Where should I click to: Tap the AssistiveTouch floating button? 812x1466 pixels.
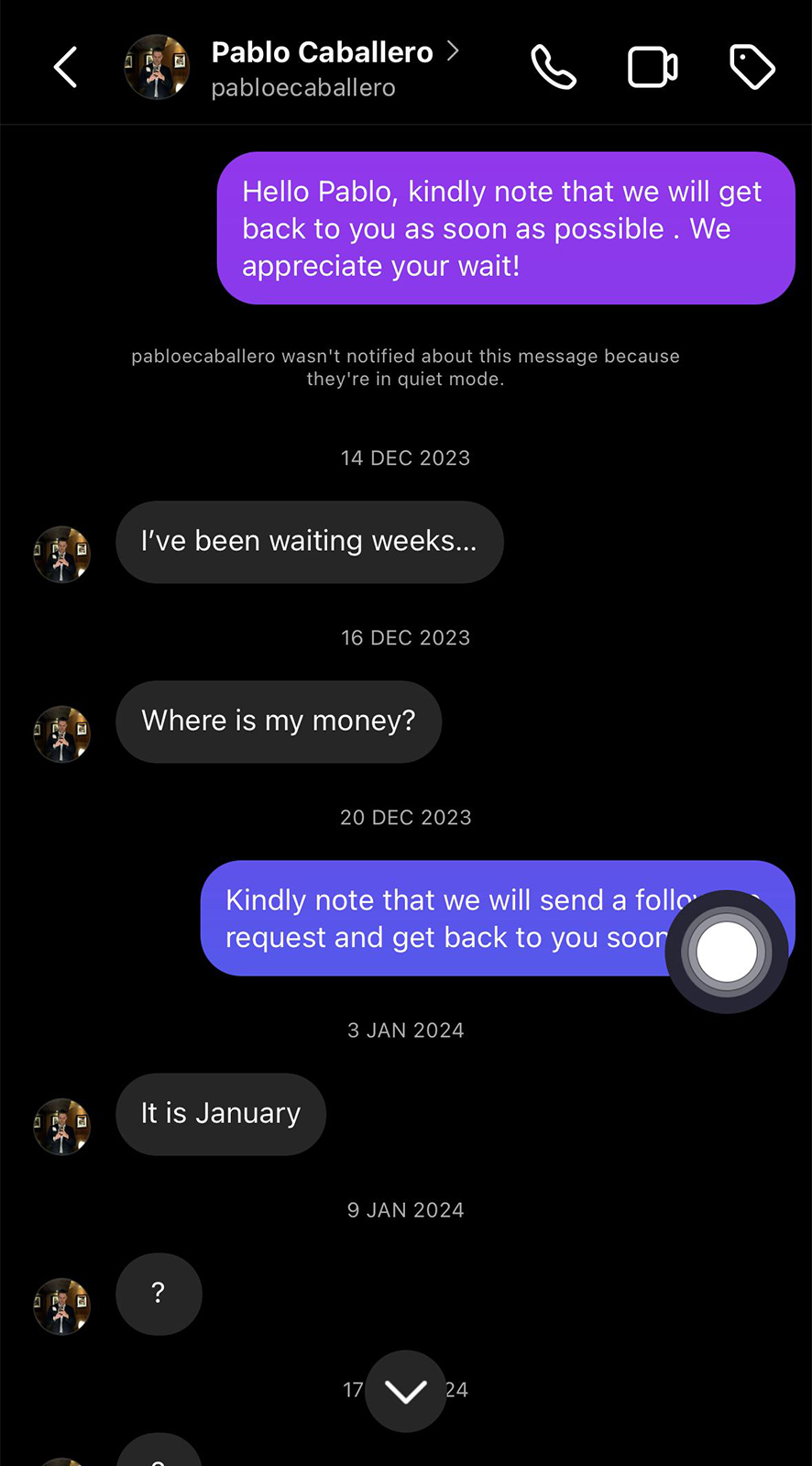(727, 952)
